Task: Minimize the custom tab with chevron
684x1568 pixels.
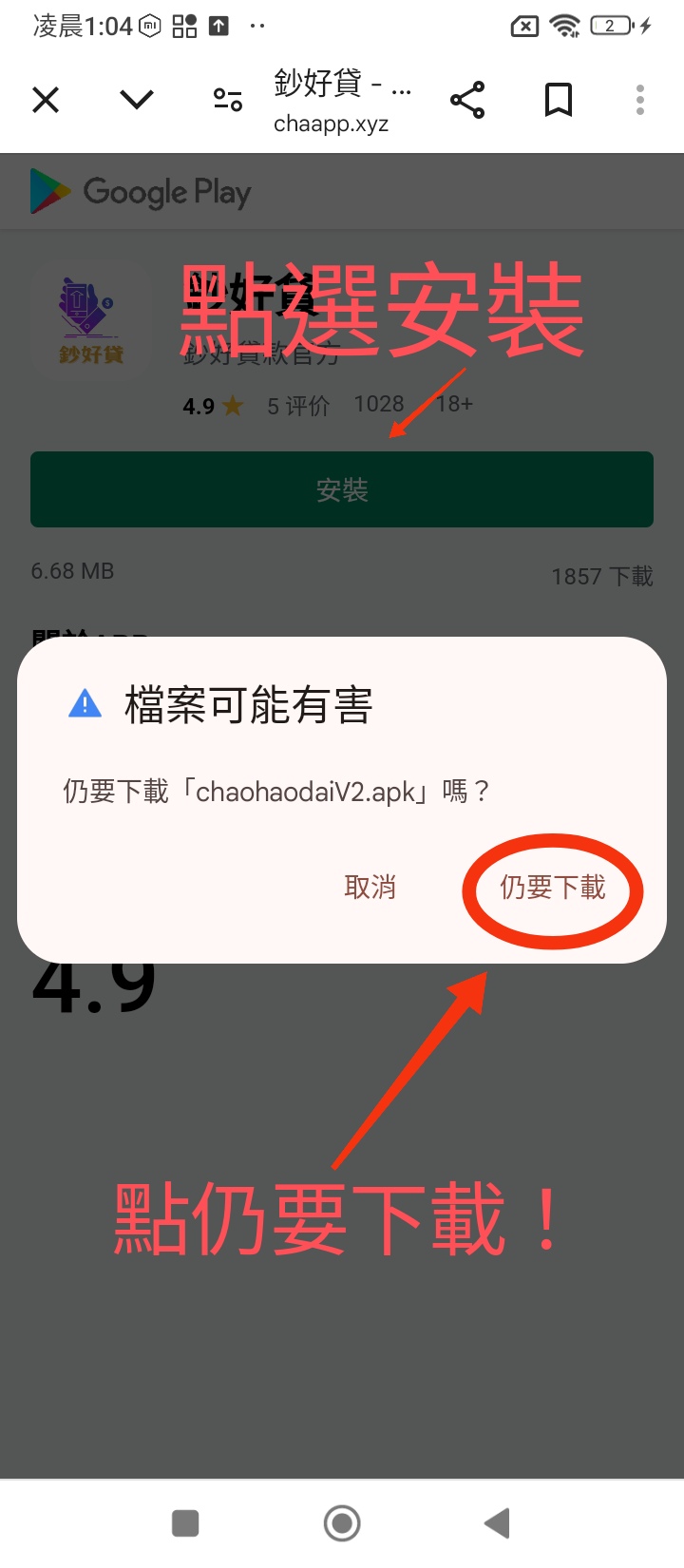Action: click(137, 100)
